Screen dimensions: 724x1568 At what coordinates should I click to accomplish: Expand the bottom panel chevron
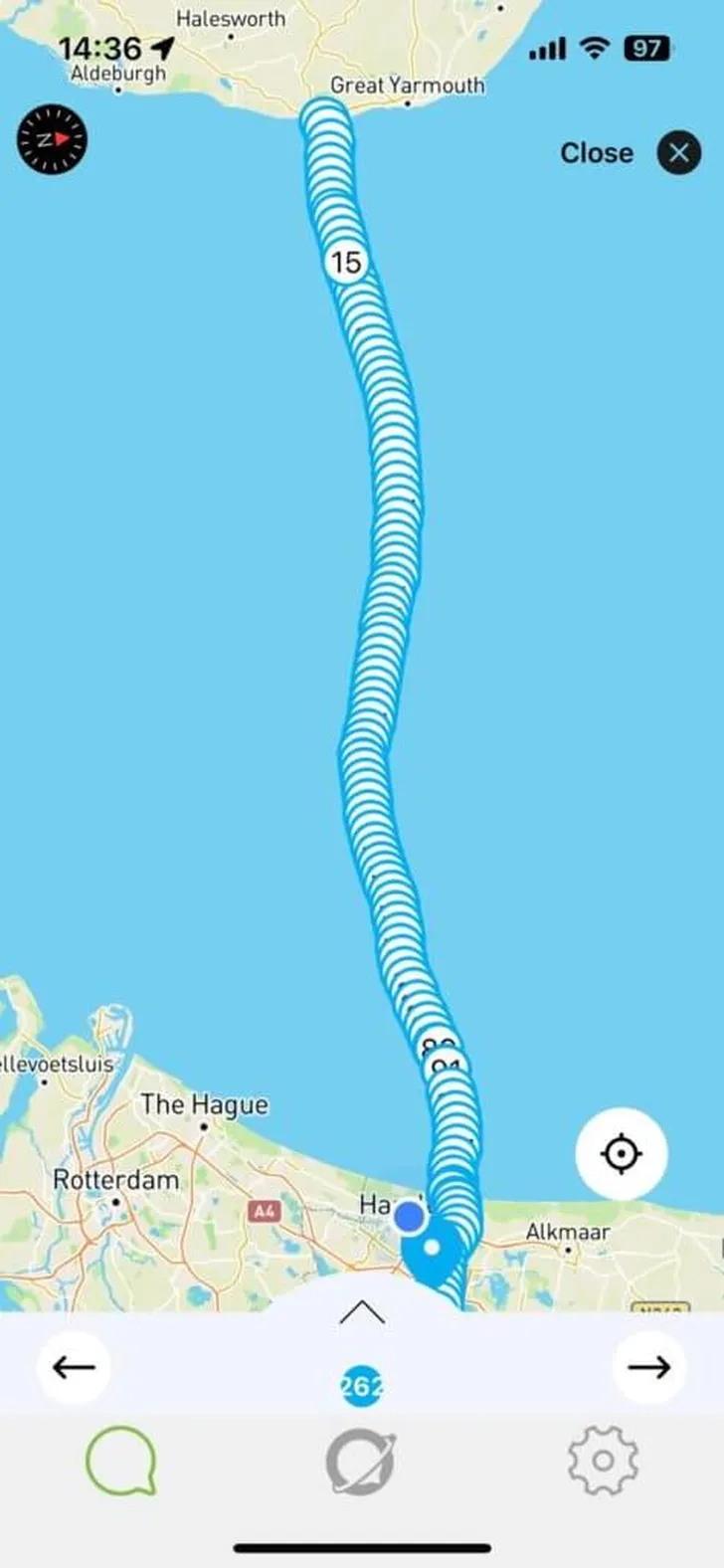(x=361, y=1313)
